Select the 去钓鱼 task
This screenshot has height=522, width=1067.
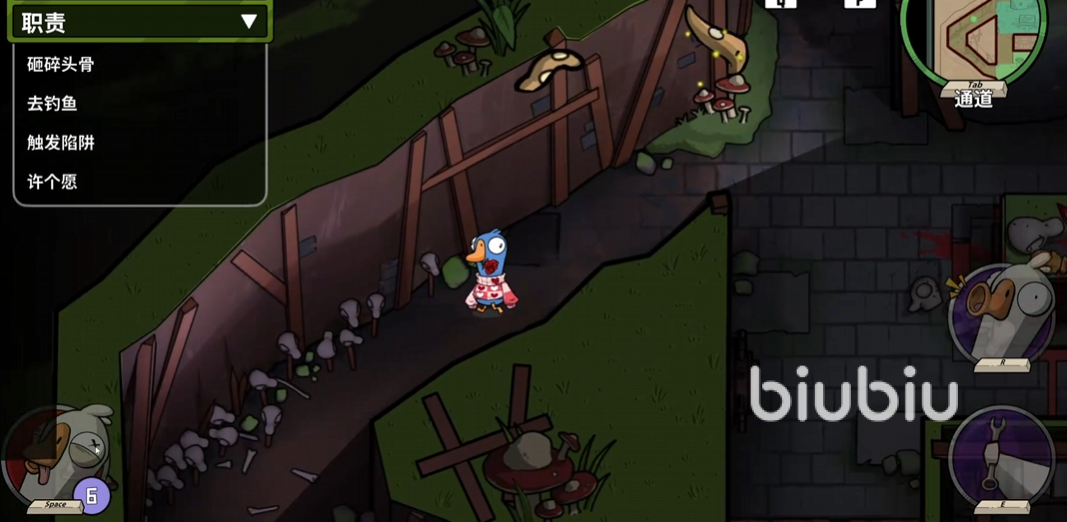[x=52, y=103]
